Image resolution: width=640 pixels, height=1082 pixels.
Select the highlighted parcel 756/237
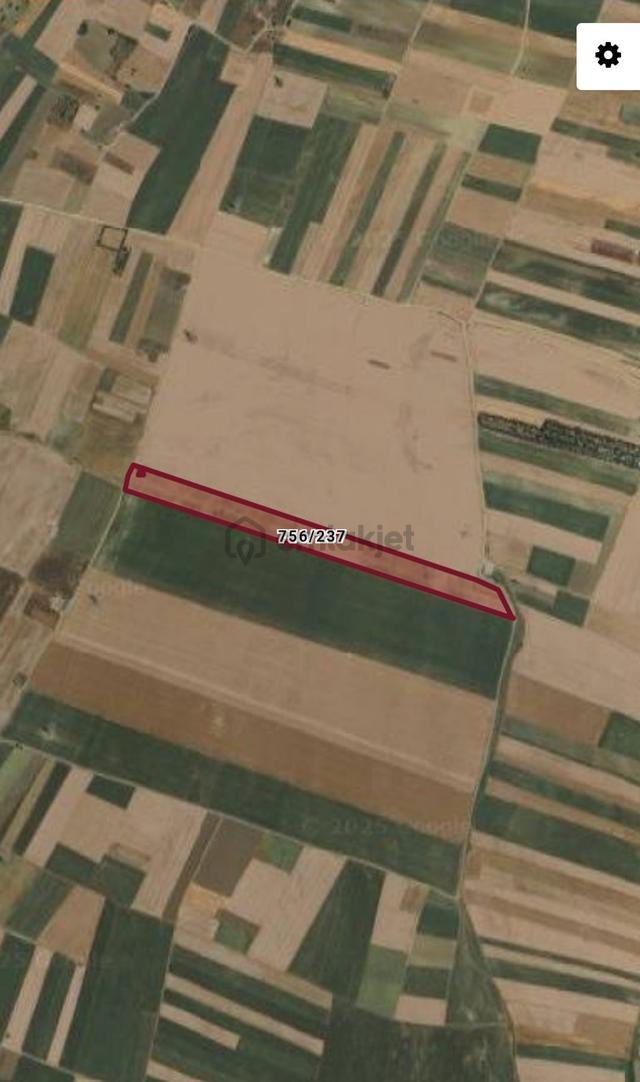pyautogui.click(x=318, y=540)
